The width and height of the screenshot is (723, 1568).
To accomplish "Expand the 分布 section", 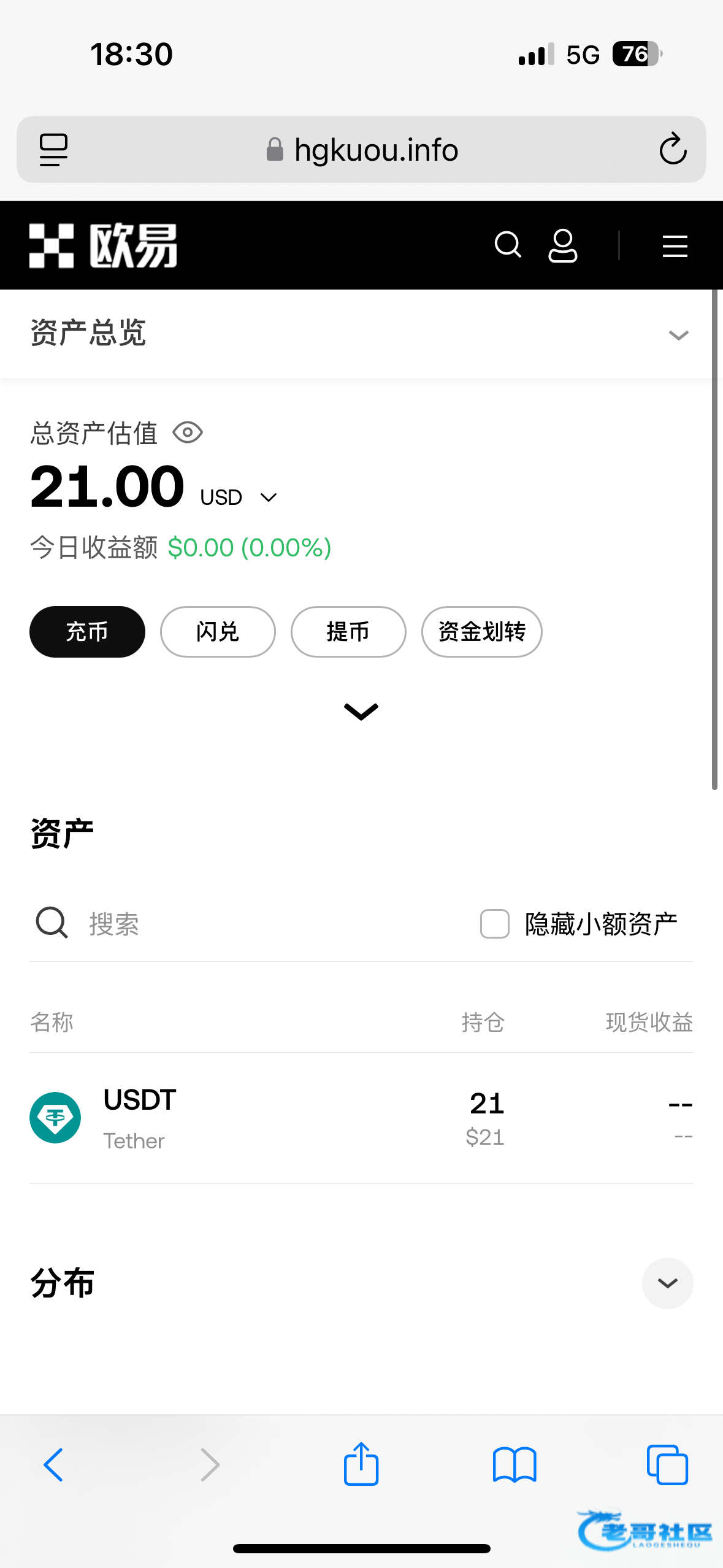I will 667,1283.
